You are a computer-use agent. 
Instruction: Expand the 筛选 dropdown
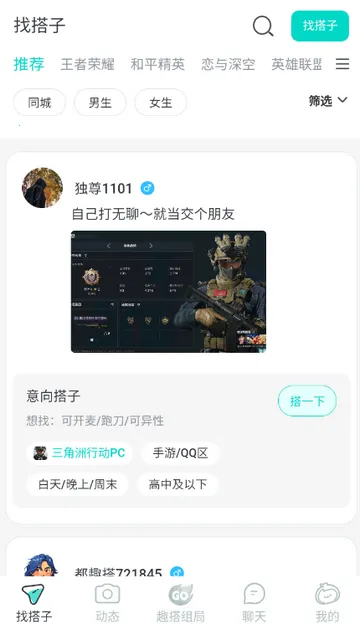click(x=328, y=101)
